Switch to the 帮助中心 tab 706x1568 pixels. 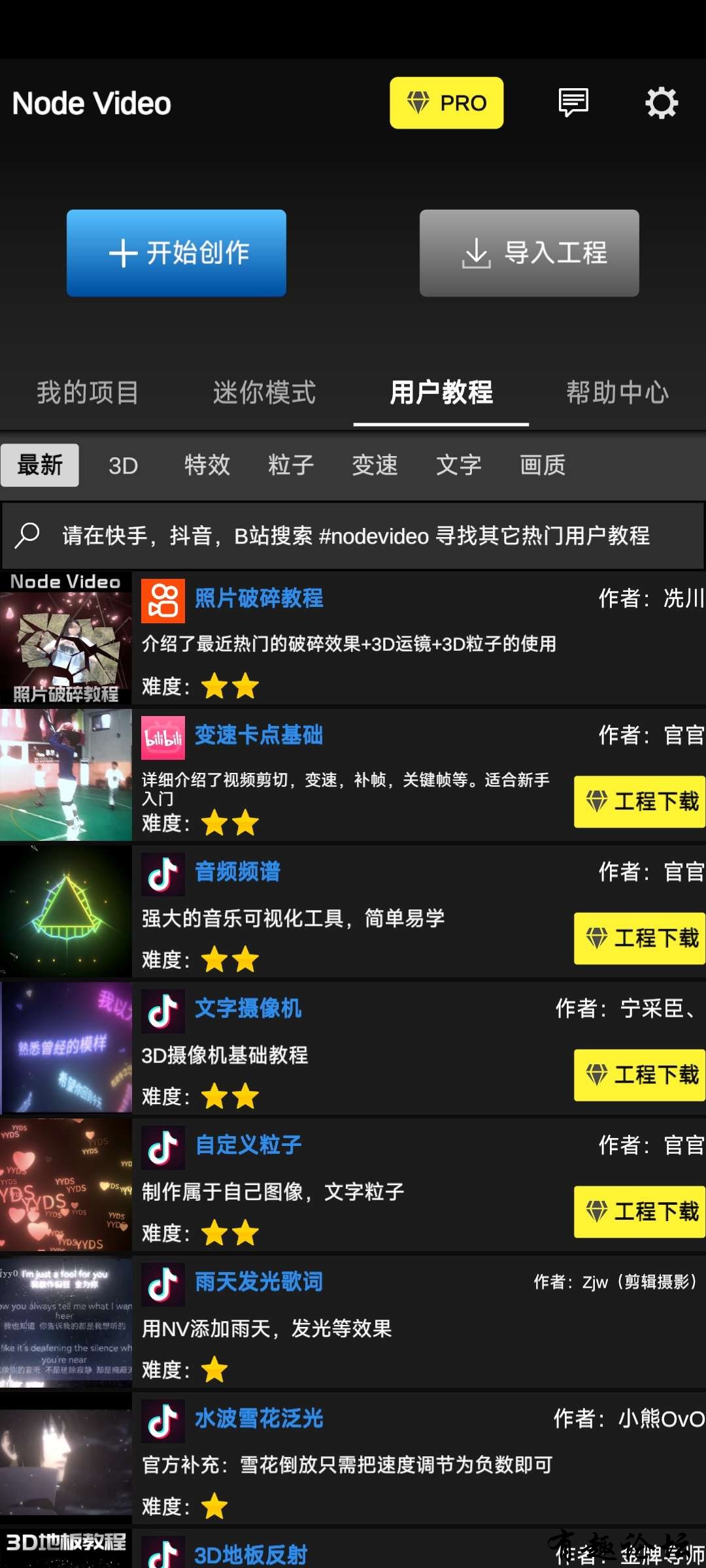click(x=617, y=393)
